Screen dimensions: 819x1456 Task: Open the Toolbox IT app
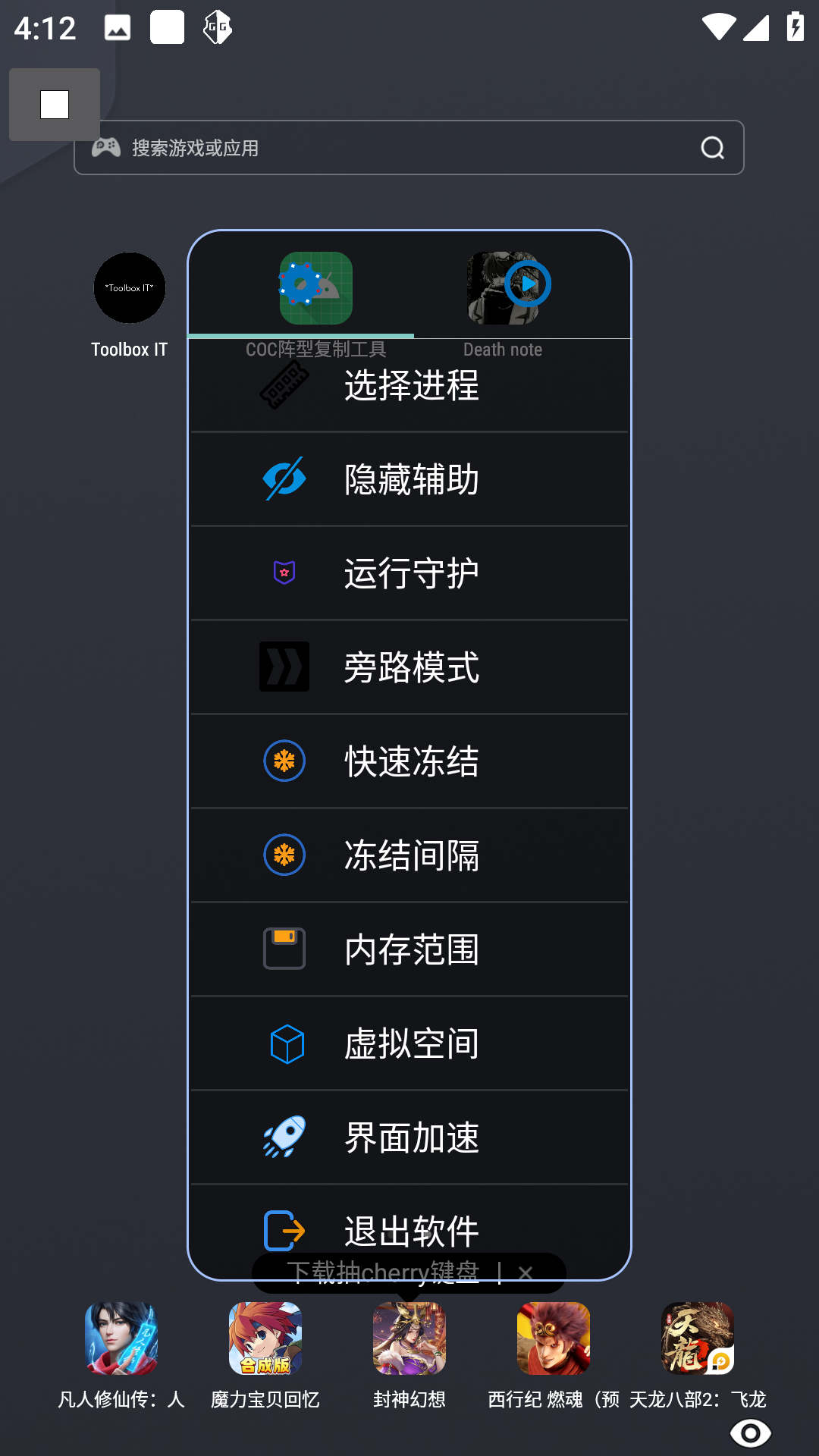point(129,288)
